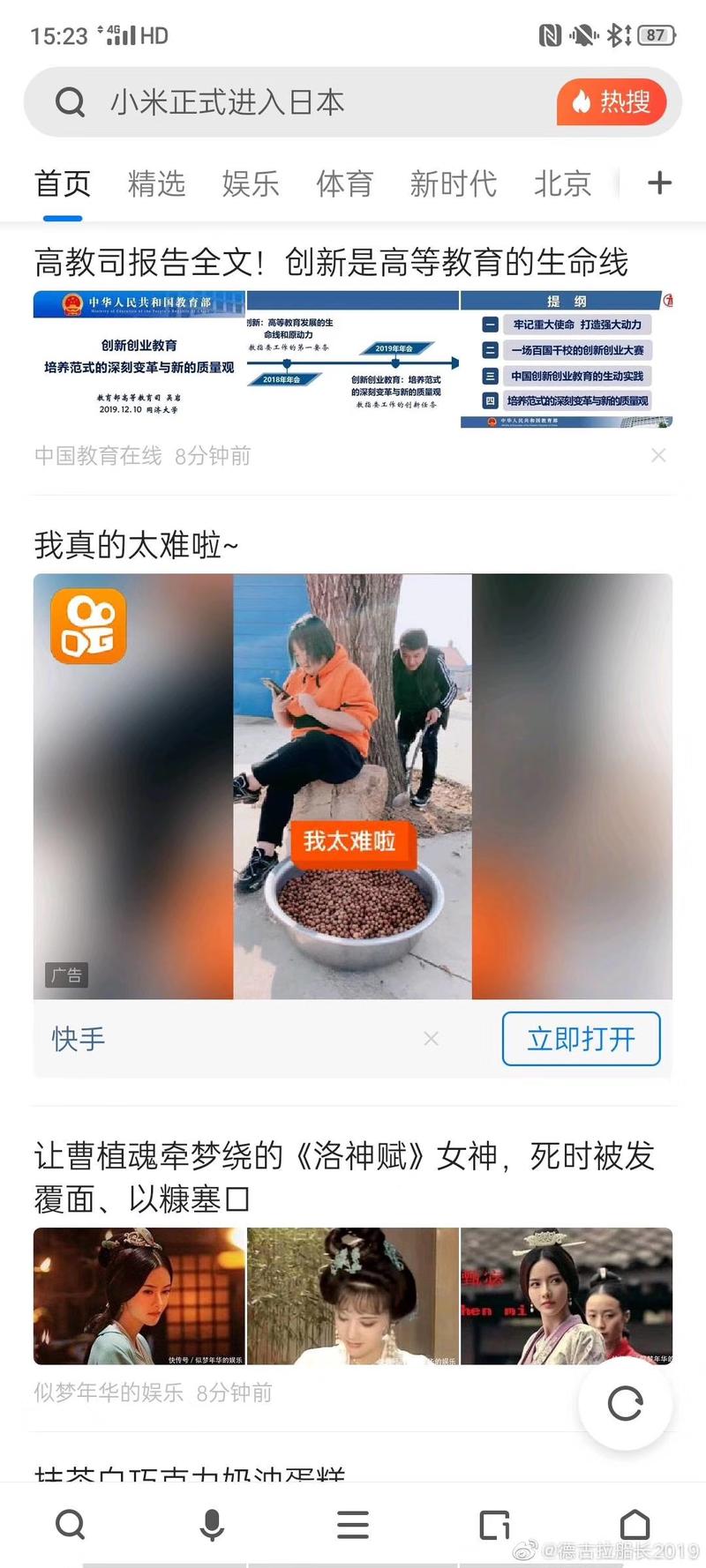This screenshot has height=1568, width=706.
Task: Dismiss the Kuaishou ad with its X
Action: [431, 1039]
